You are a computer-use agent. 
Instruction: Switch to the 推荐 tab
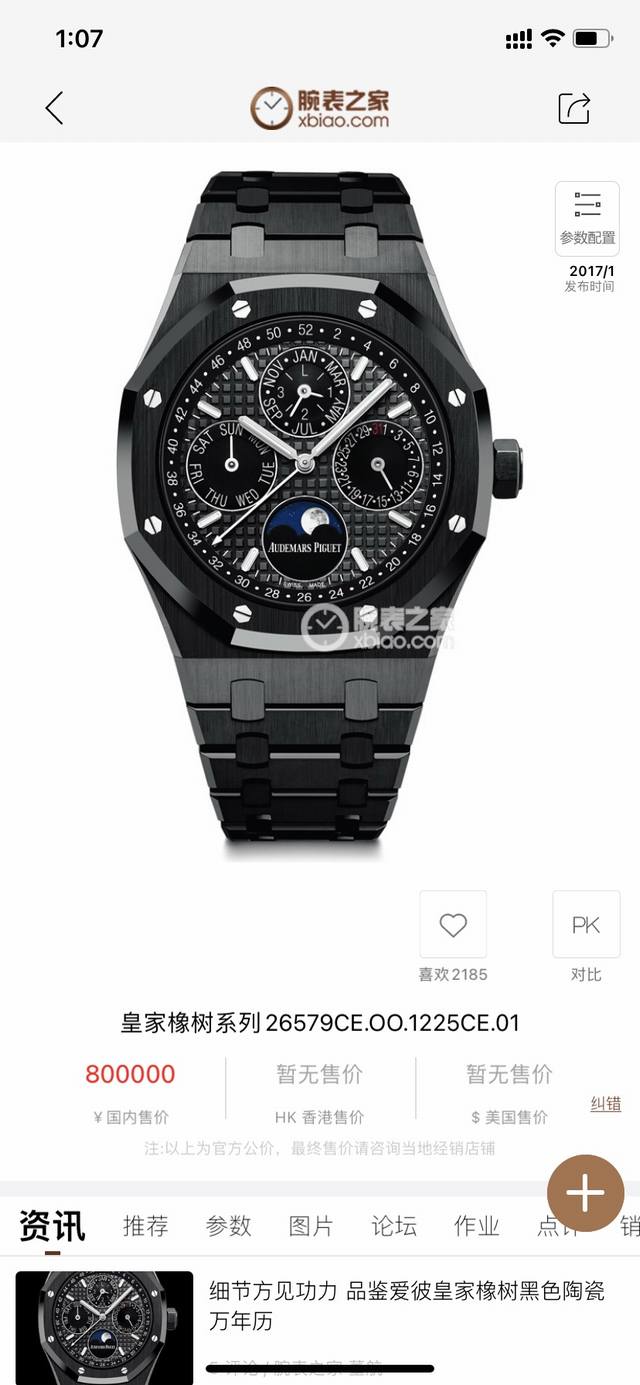coord(145,1226)
